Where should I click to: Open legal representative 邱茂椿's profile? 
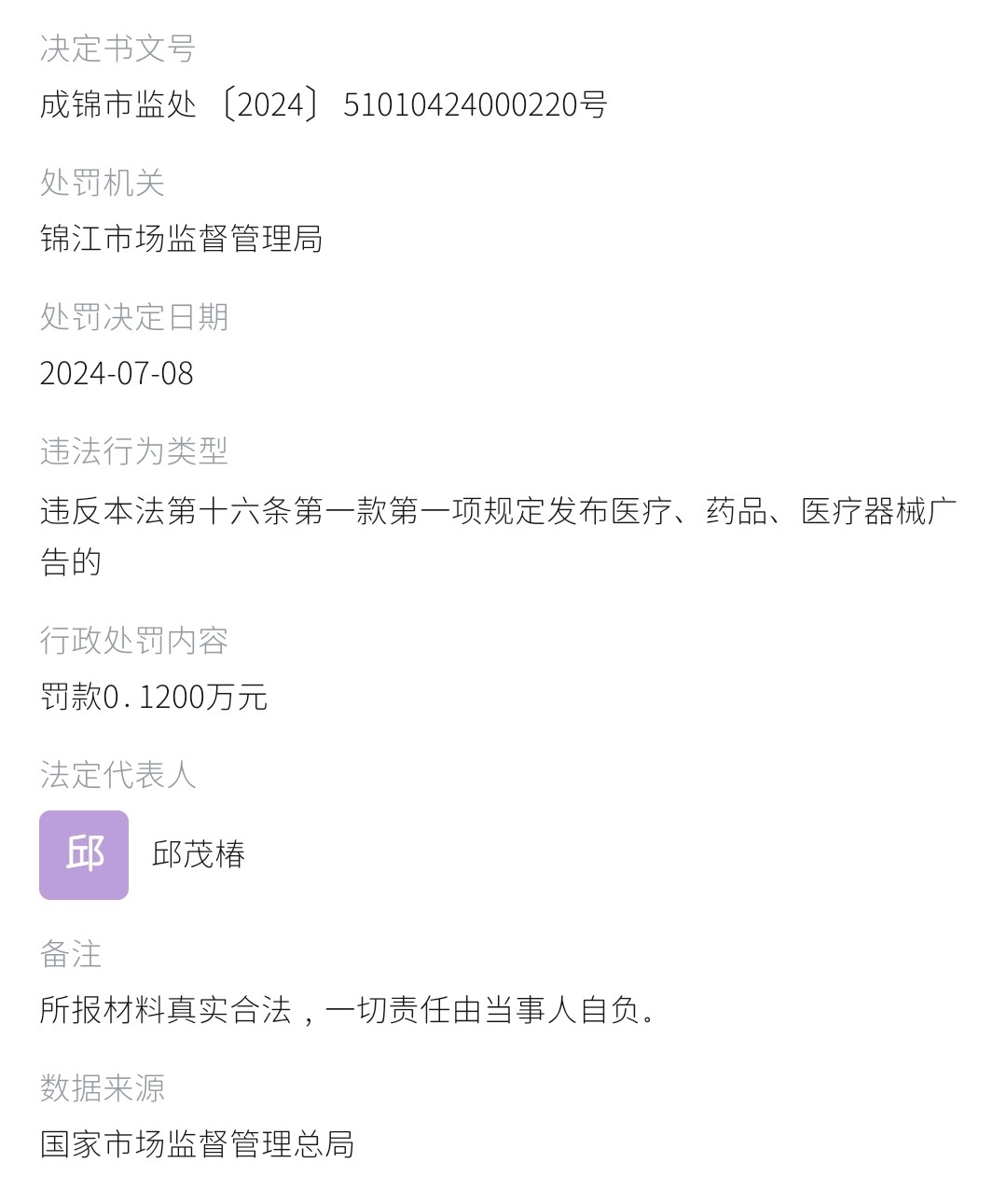198,854
